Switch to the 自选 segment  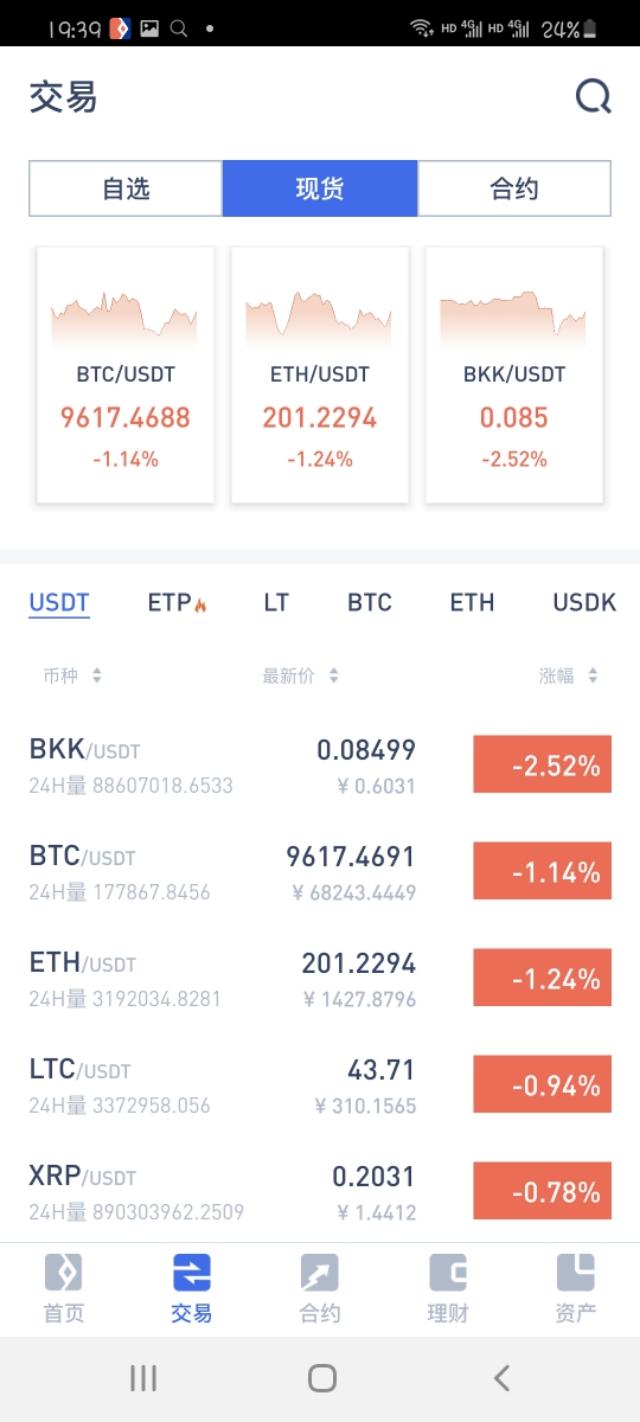point(126,188)
